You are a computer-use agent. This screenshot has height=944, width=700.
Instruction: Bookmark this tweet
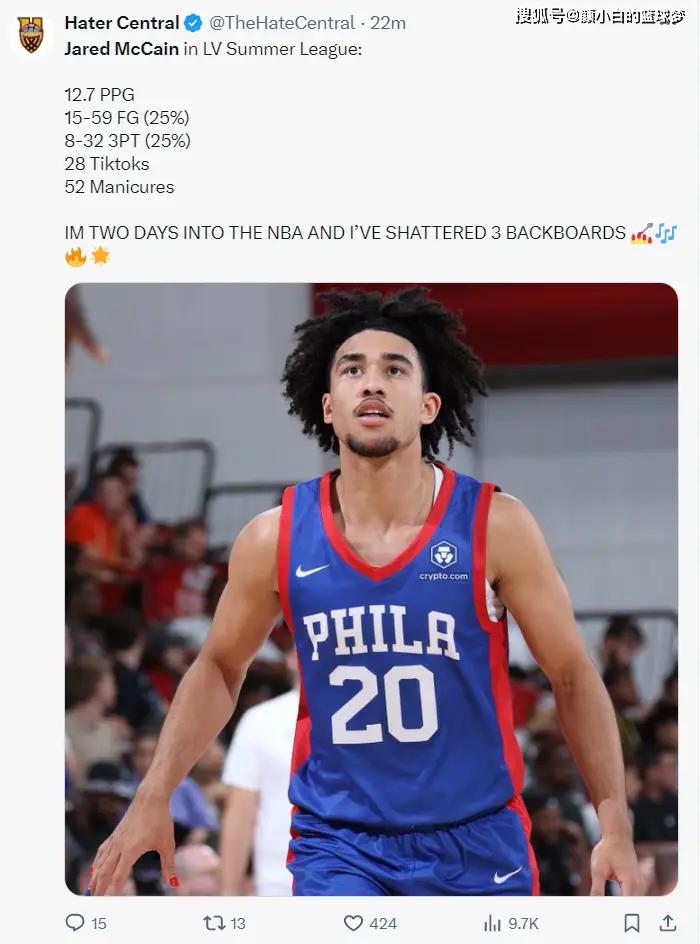pos(632,923)
